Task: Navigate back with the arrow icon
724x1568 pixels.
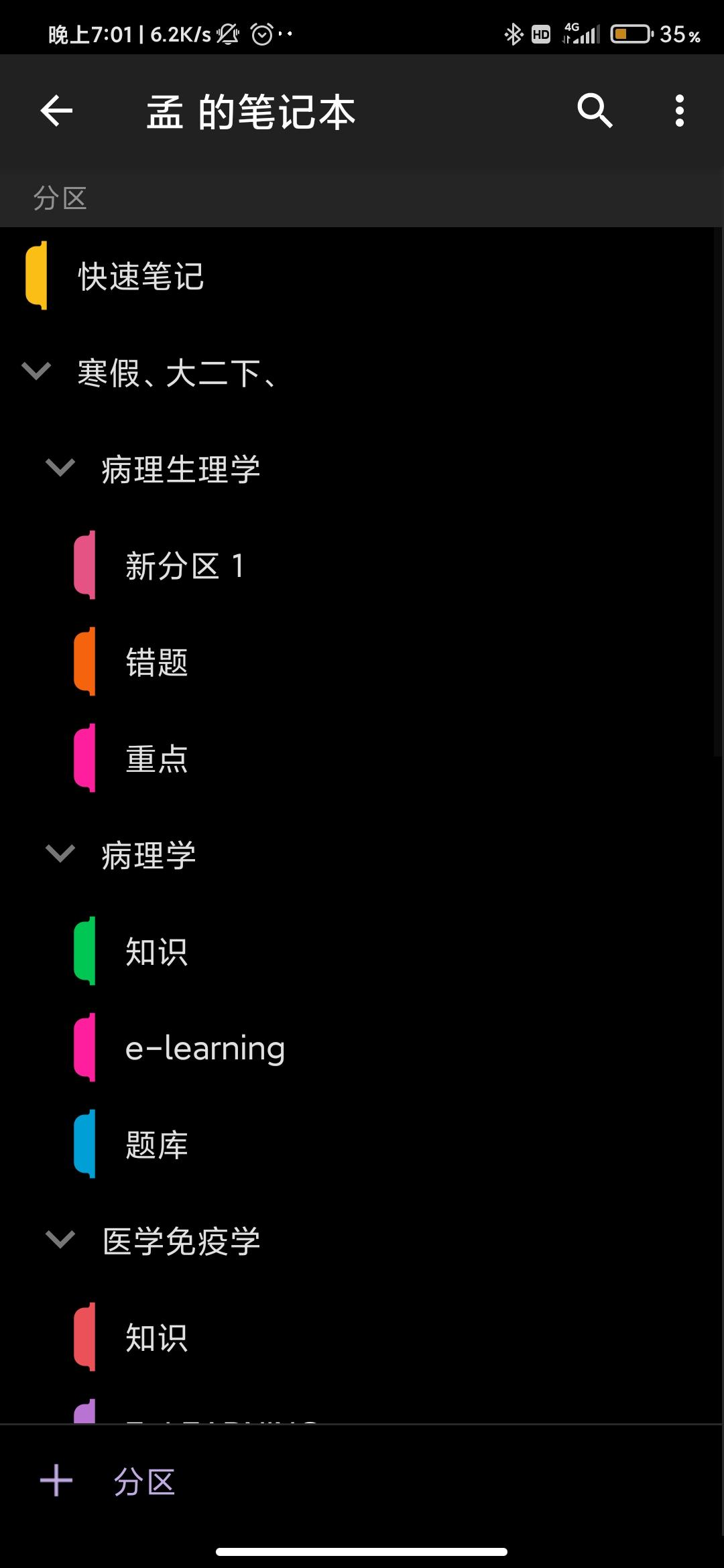Action: tap(55, 111)
